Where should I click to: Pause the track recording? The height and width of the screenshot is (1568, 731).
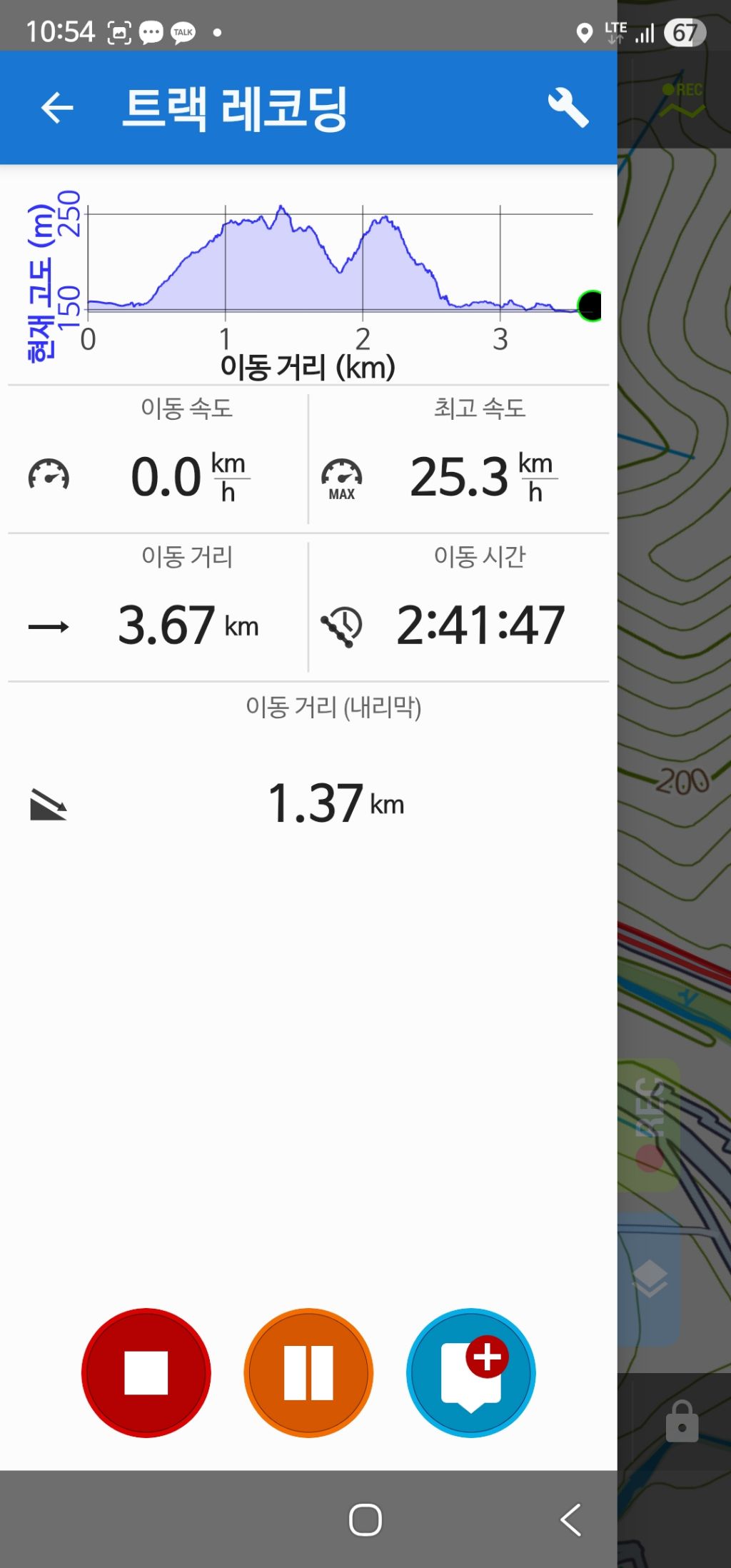pos(308,1372)
